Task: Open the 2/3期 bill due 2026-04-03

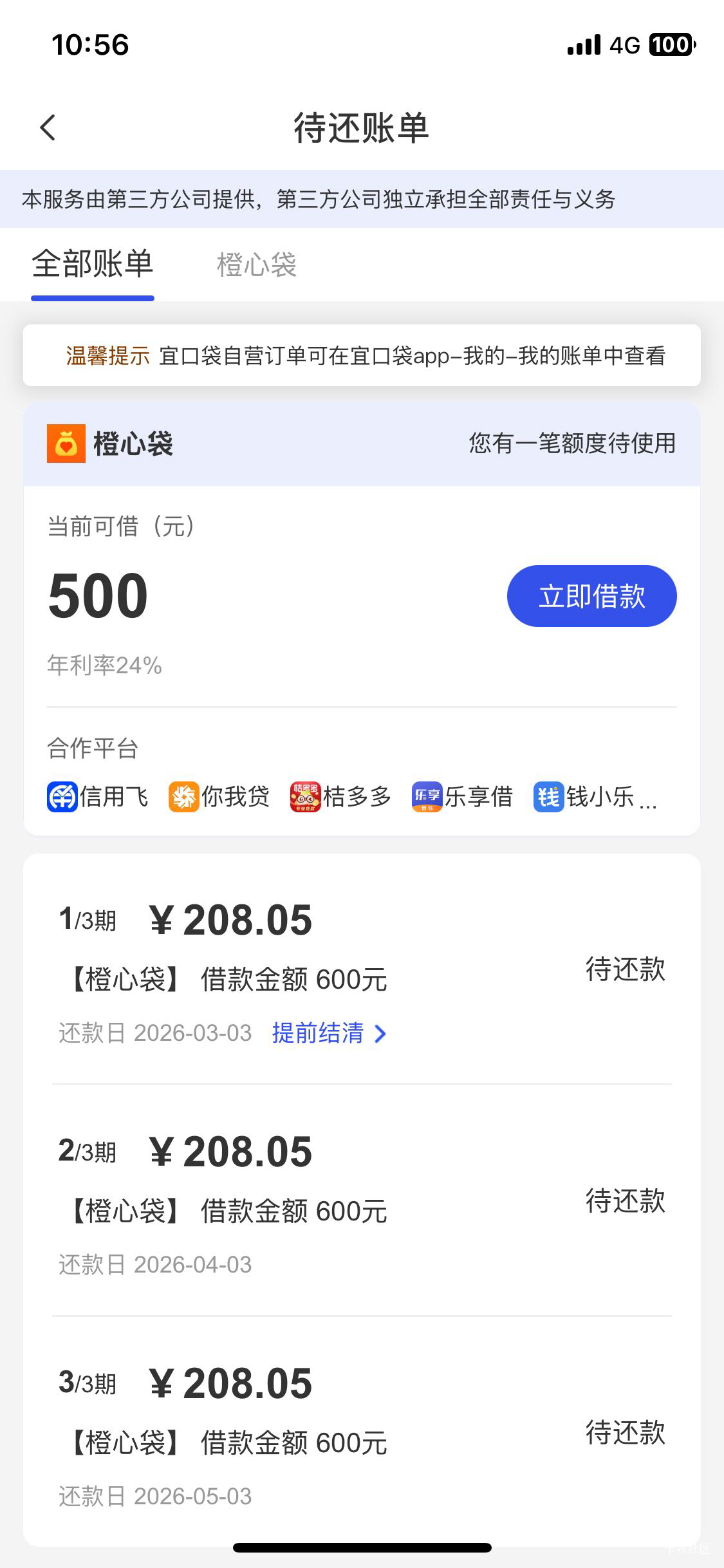Action: (362, 1201)
